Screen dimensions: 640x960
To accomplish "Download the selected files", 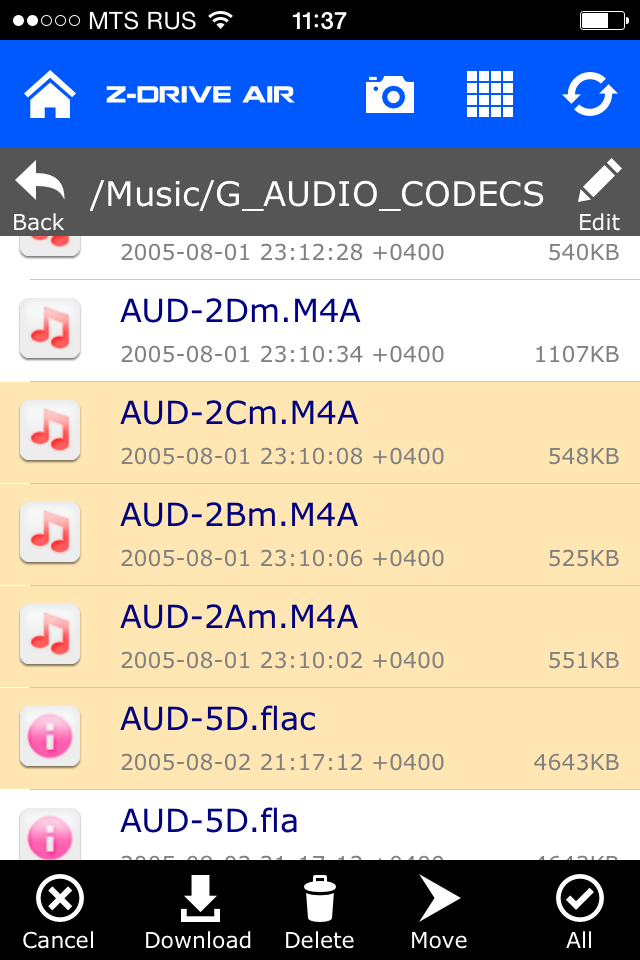I will (198, 910).
